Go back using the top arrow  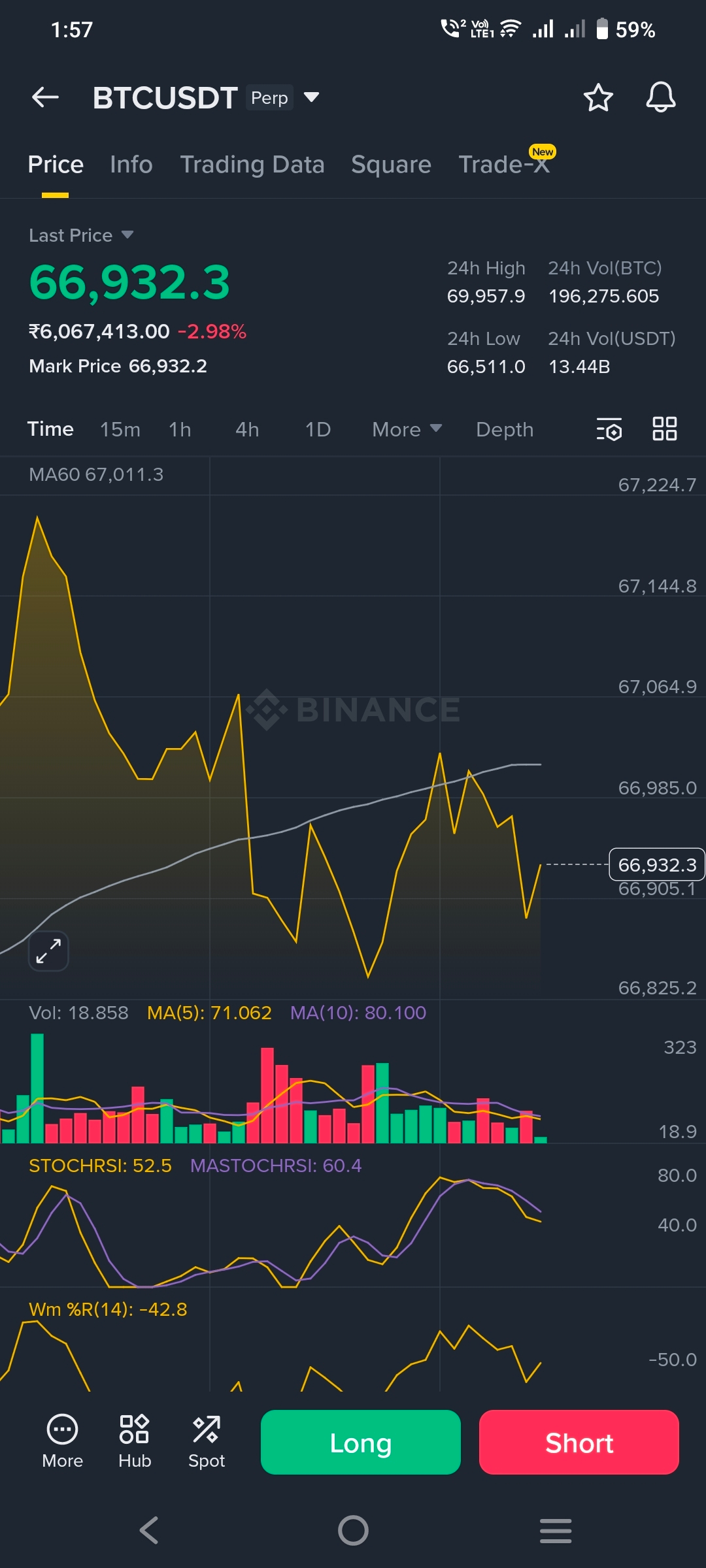(x=45, y=98)
